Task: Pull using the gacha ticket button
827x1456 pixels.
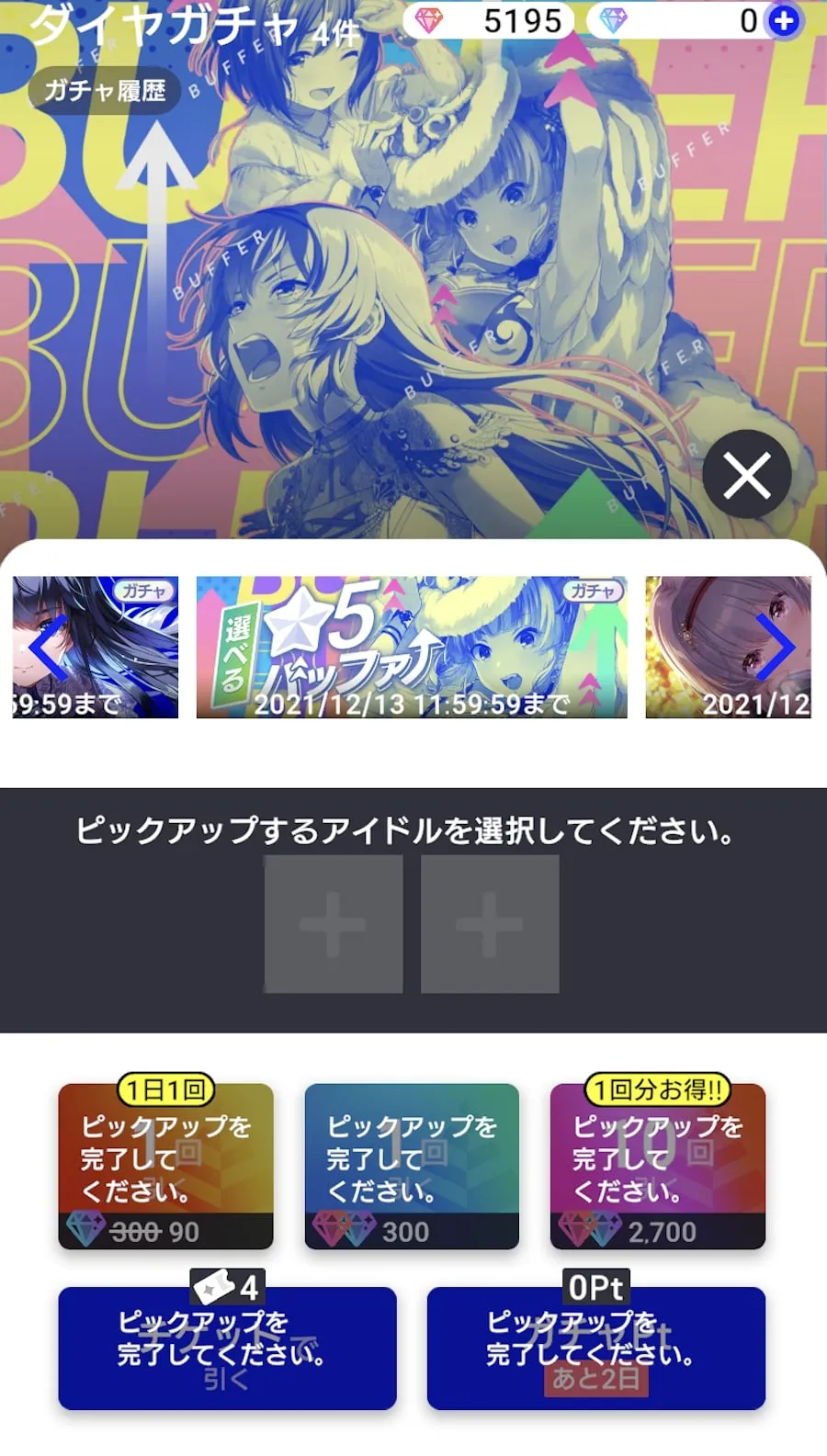Action: point(227,1348)
